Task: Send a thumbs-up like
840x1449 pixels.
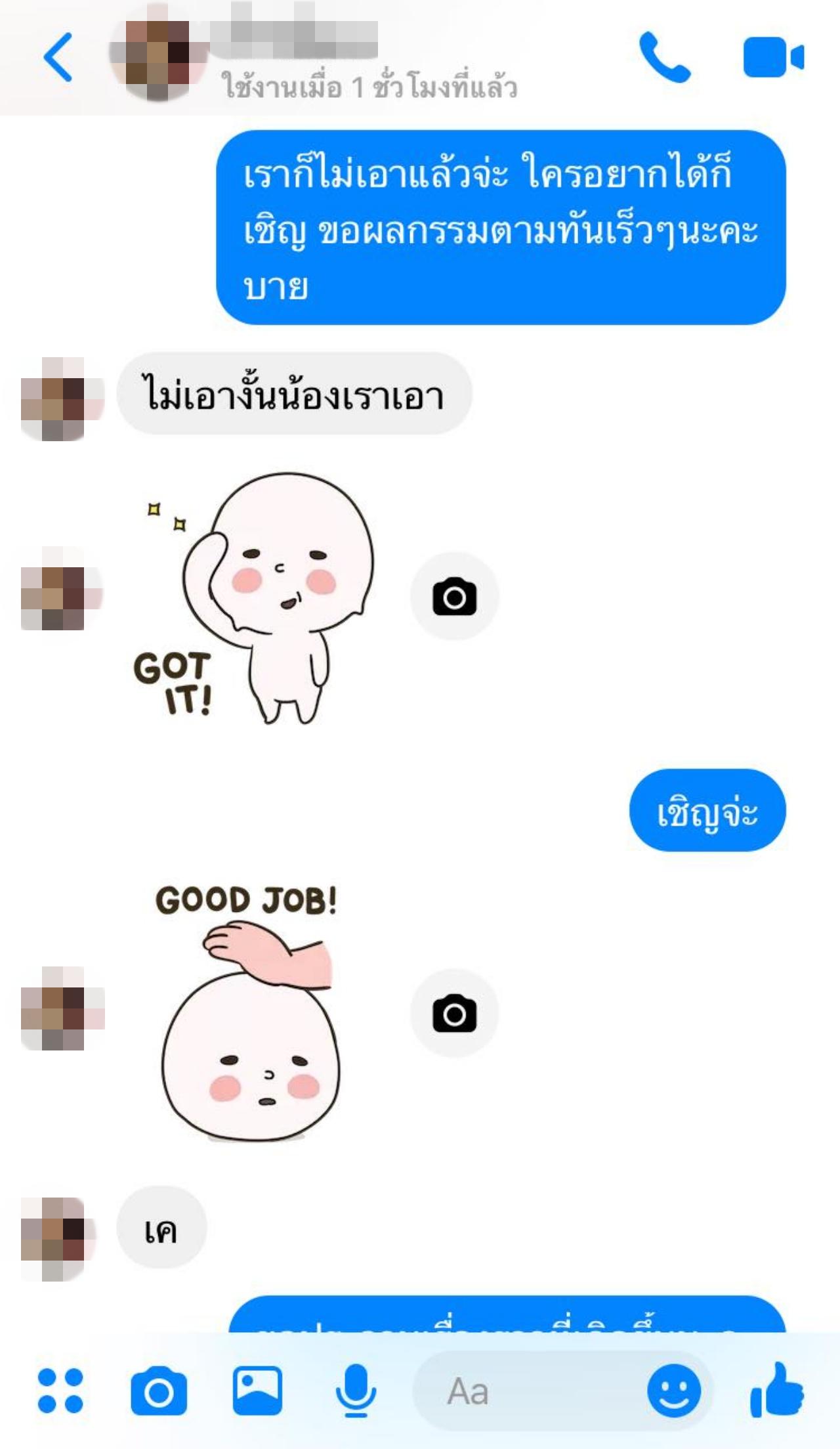Action: 777,1390
